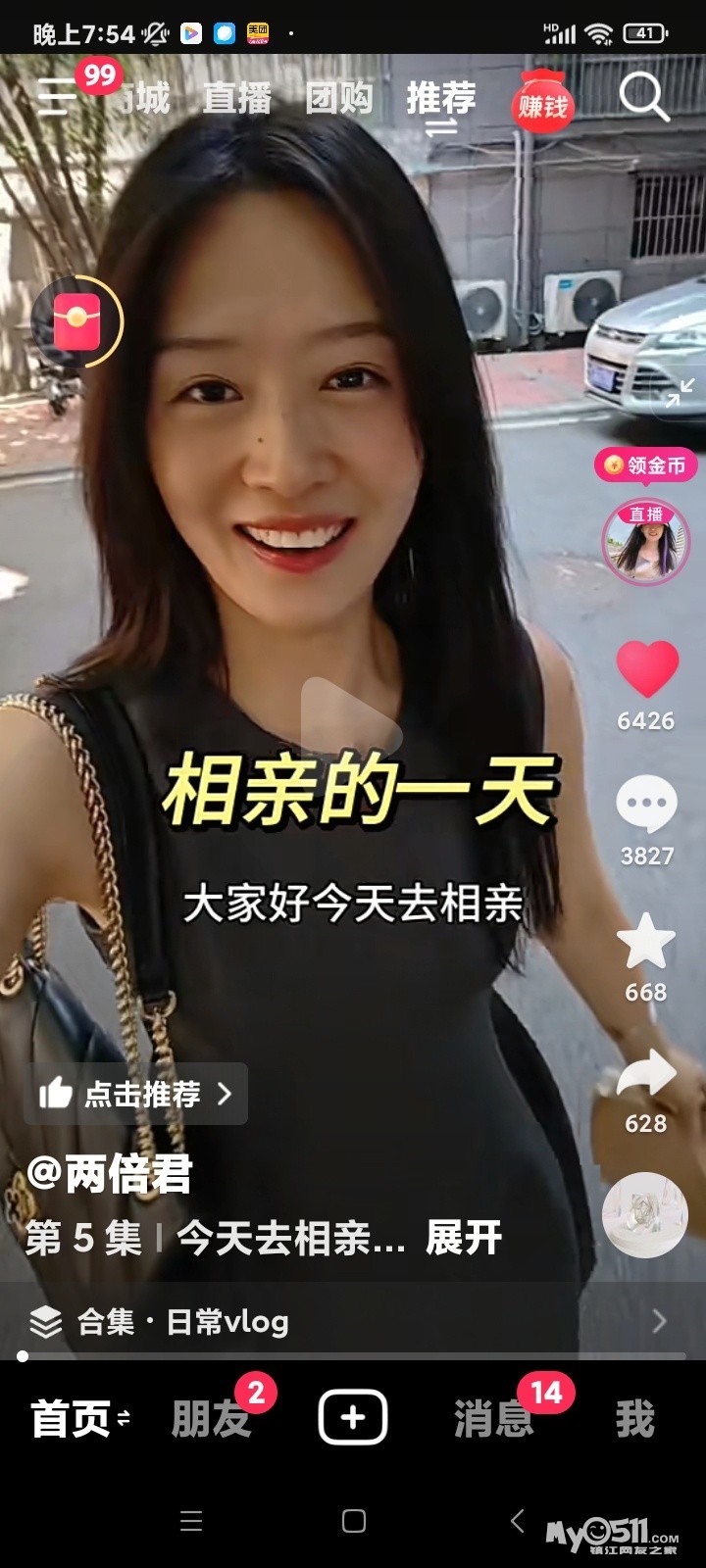Open the @两倍君 profile
Viewport: 706px width, 1568px height.
point(110,1173)
